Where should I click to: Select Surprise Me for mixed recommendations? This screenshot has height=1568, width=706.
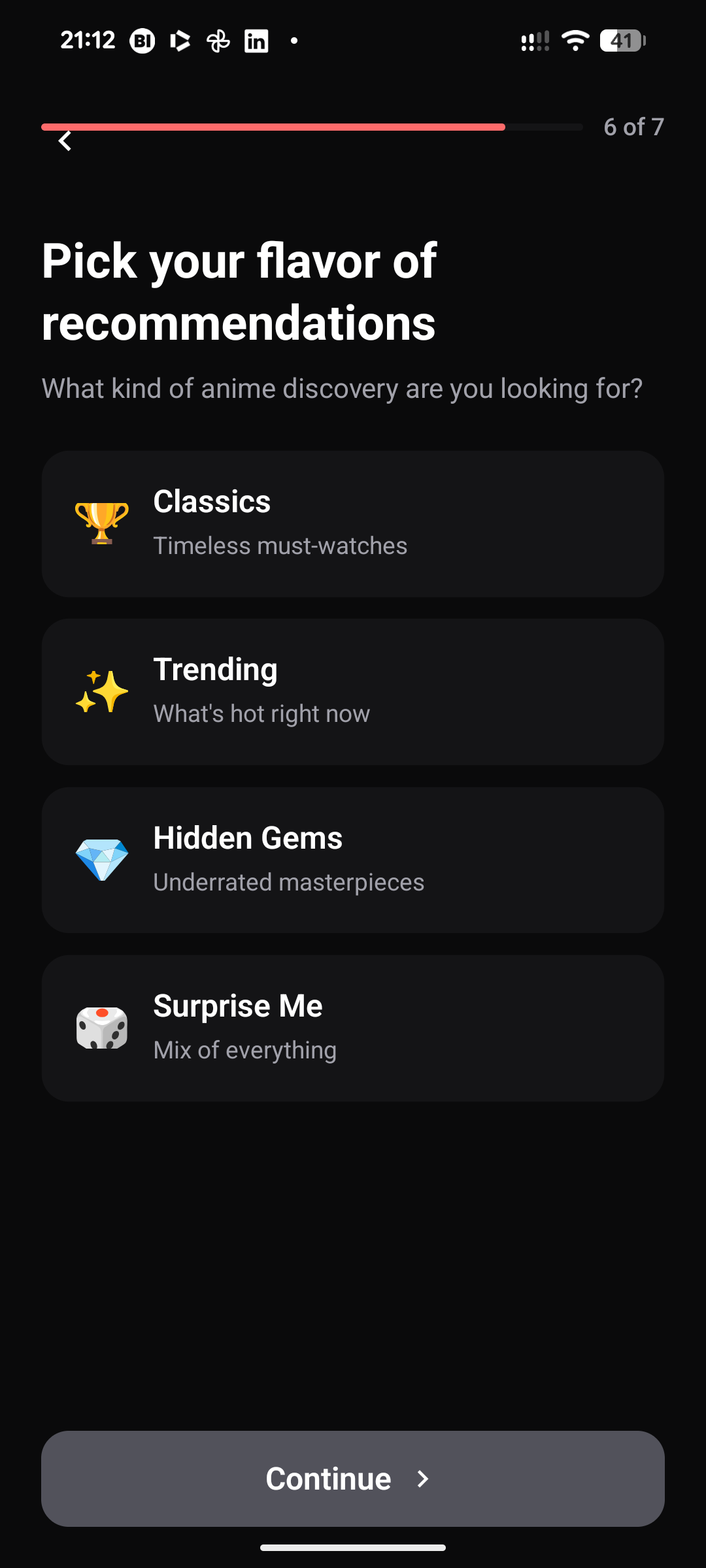pos(353,1028)
